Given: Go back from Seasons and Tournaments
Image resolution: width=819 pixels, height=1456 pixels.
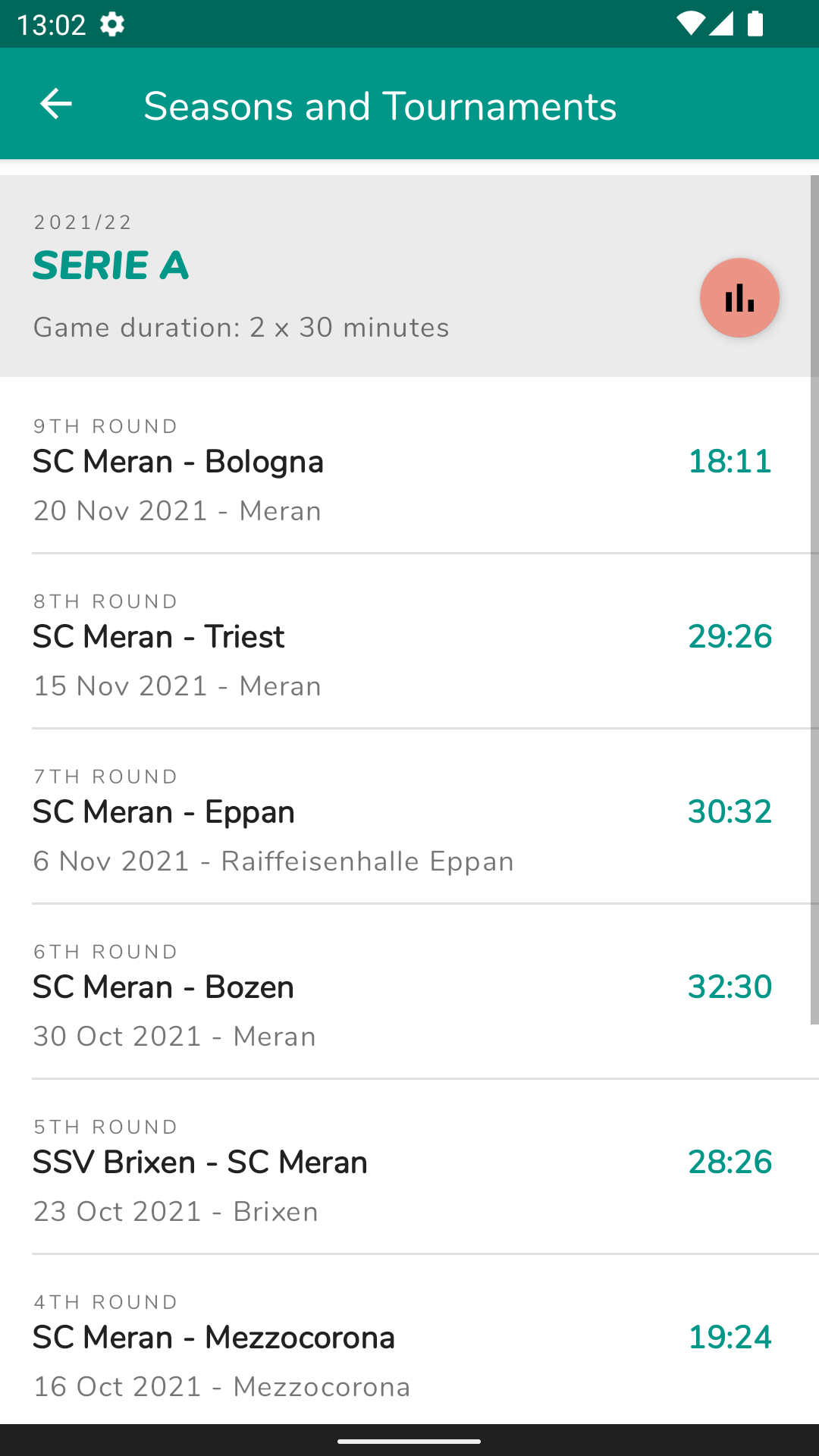Looking at the screenshot, I should pos(55,105).
